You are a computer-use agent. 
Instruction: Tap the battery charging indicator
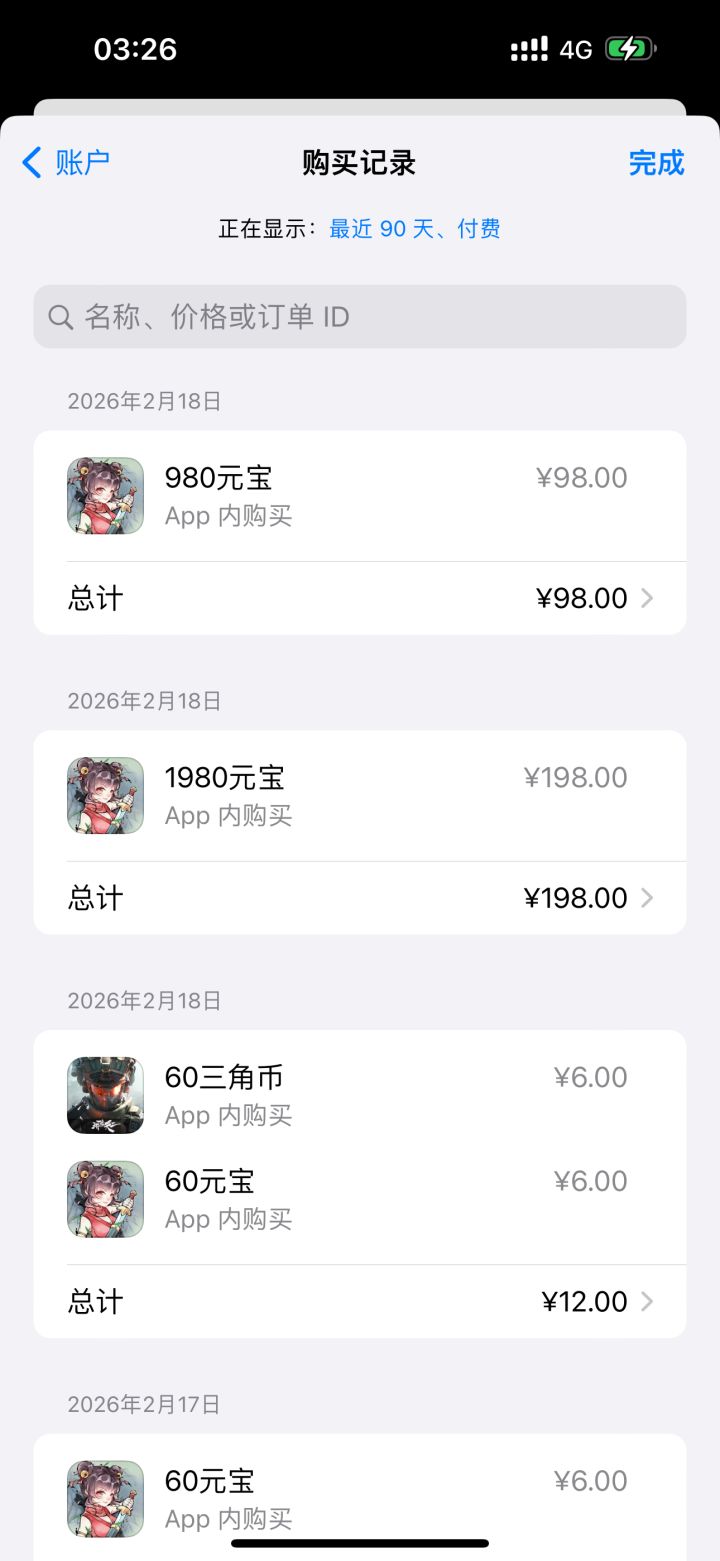tap(630, 47)
